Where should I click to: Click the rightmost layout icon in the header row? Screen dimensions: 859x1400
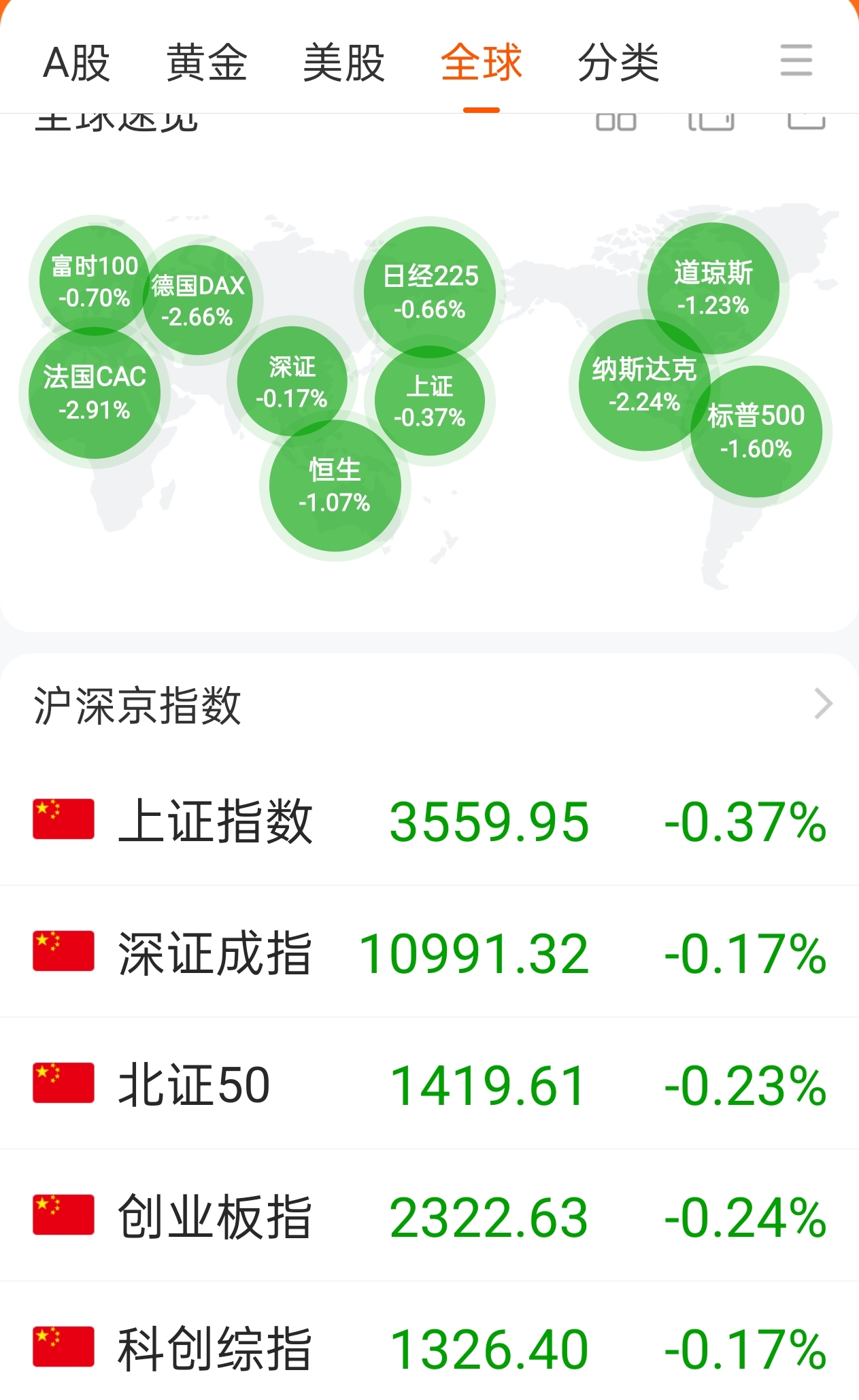[x=806, y=117]
